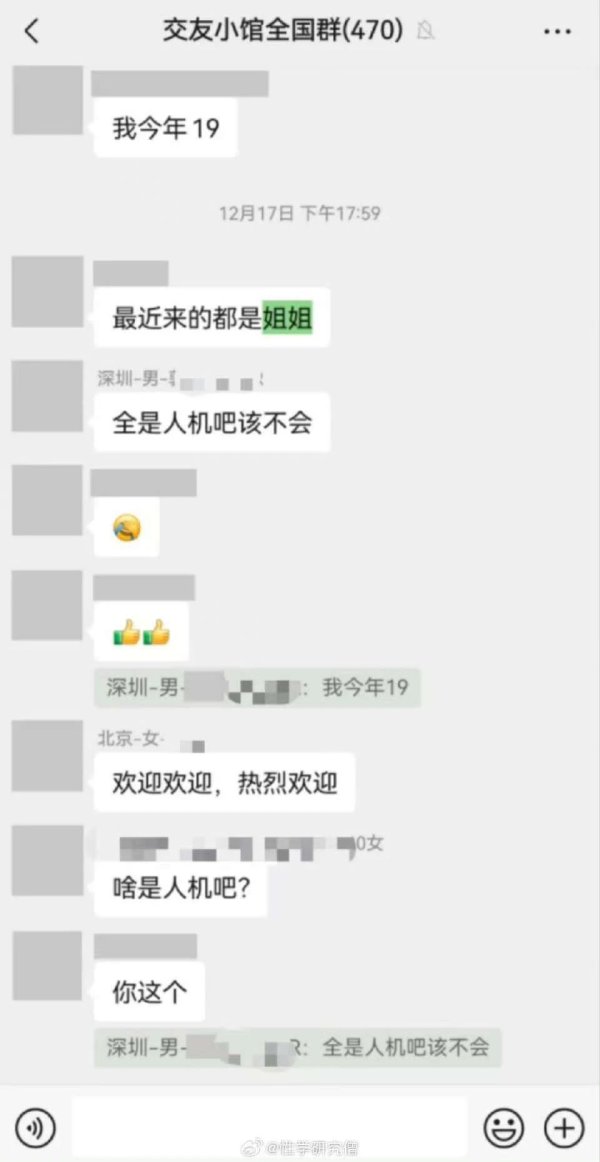600x1162 pixels.
Task: Open the plus attachments menu
Action: click(563, 1129)
